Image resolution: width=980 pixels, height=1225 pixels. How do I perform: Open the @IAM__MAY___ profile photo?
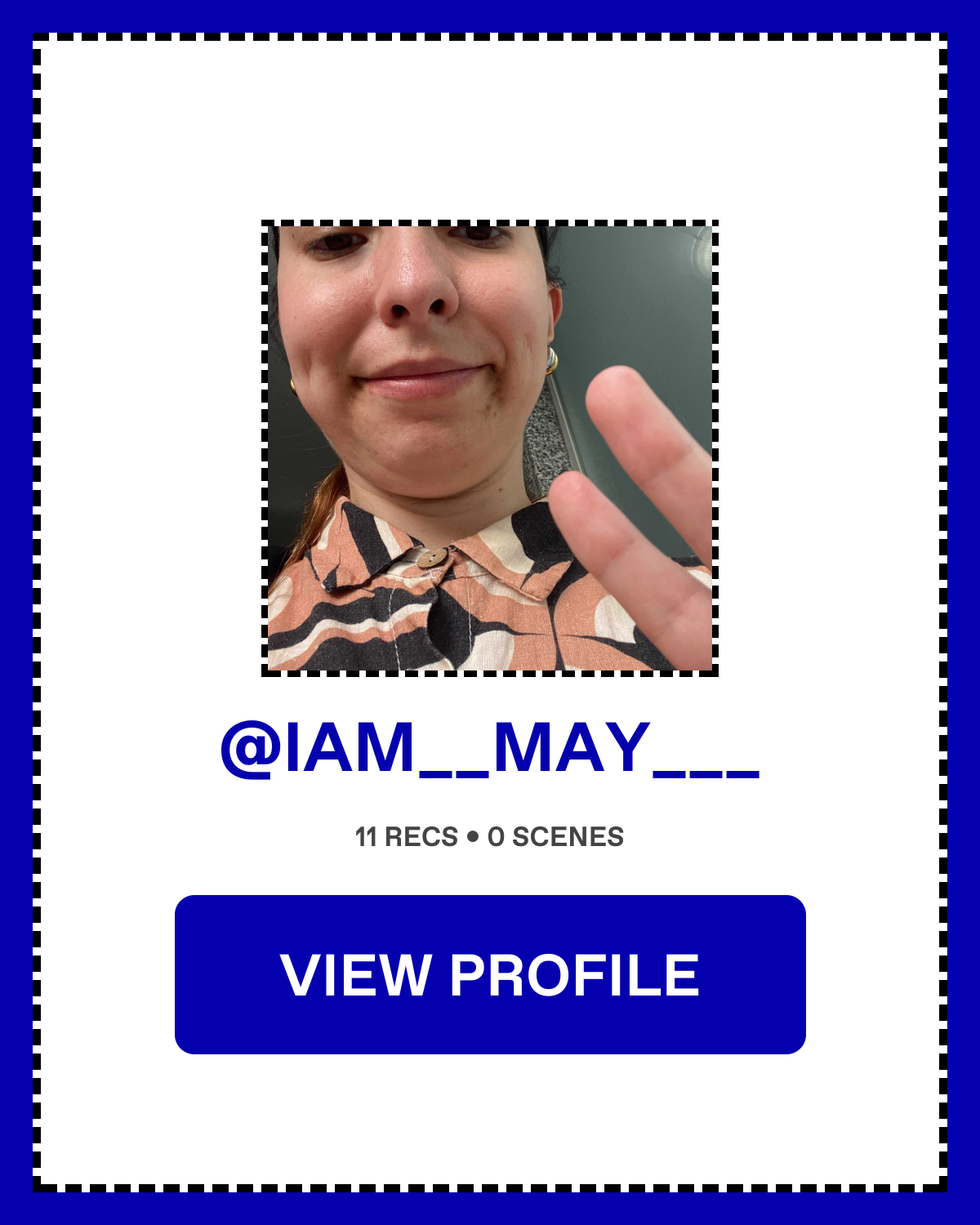click(490, 448)
